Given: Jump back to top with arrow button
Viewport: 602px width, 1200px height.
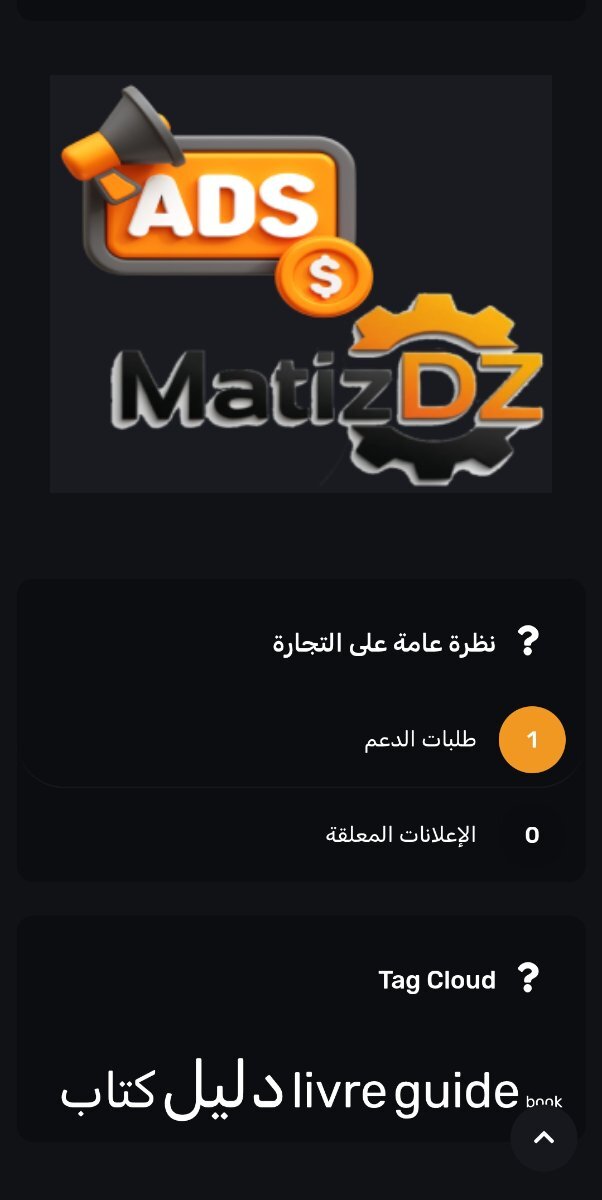Looking at the screenshot, I should (x=544, y=1137).
